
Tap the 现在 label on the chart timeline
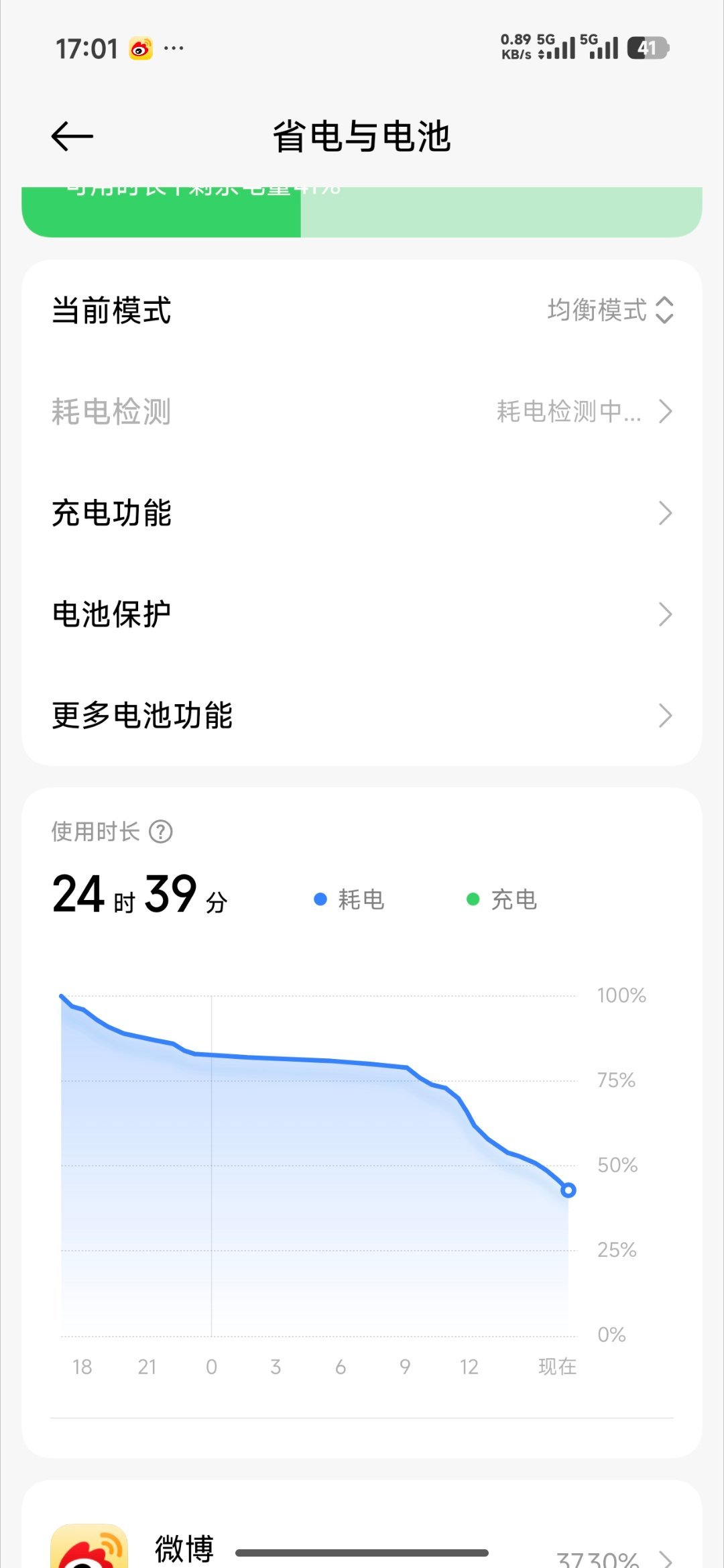(x=557, y=1366)
